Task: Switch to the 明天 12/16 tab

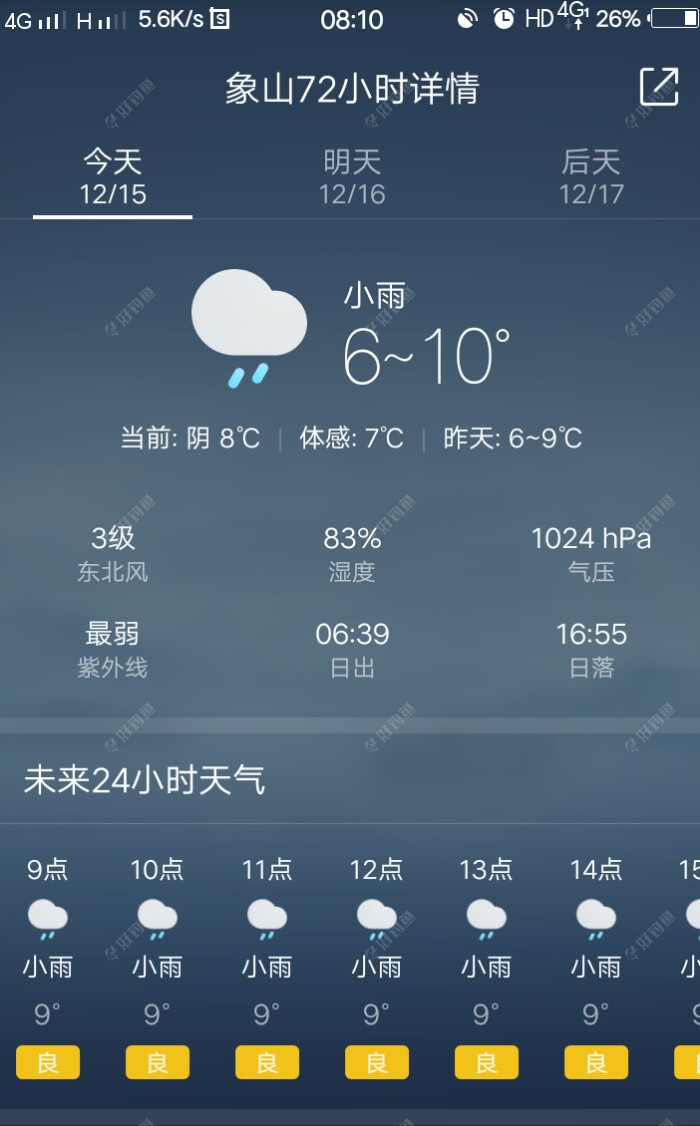Action: click(352, 177)
